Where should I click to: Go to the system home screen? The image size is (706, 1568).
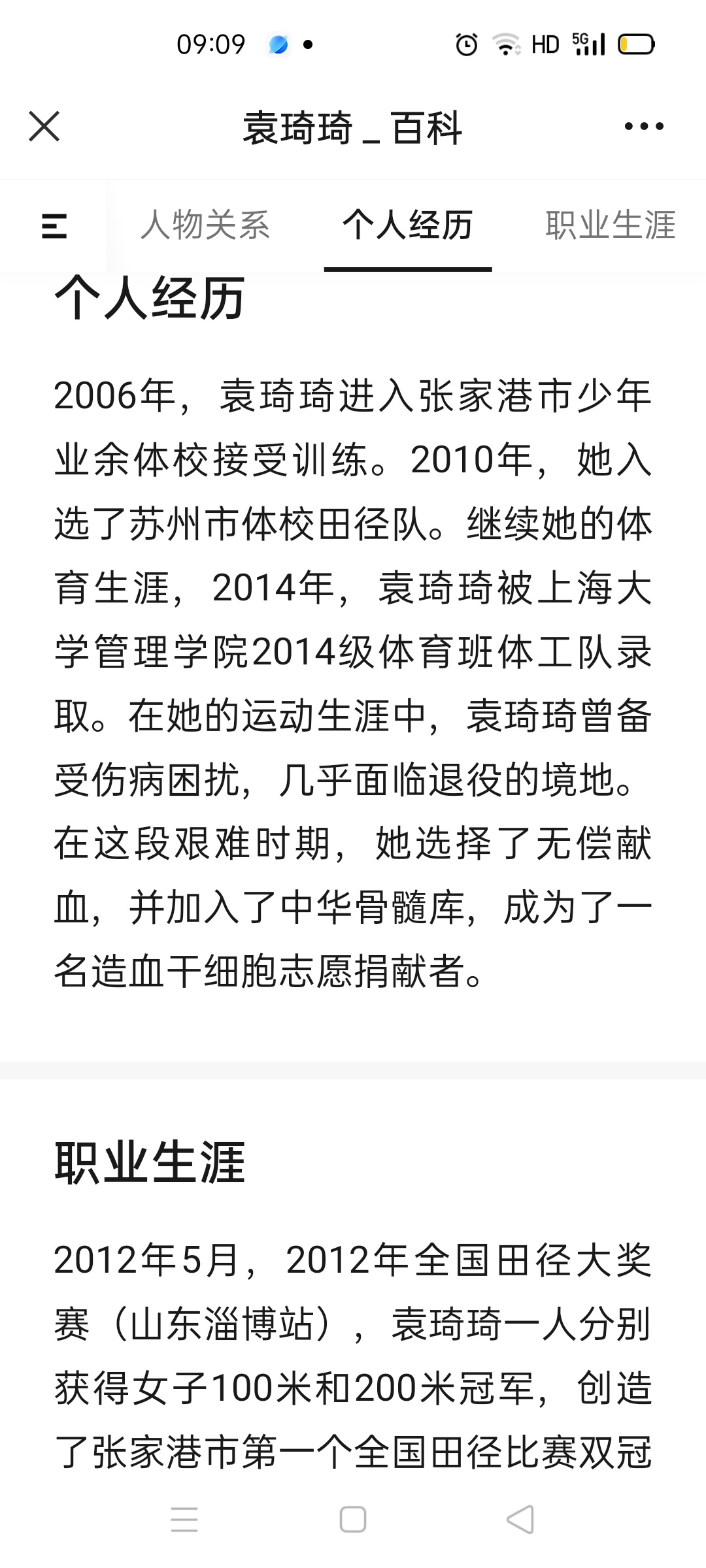point(353,1520)
